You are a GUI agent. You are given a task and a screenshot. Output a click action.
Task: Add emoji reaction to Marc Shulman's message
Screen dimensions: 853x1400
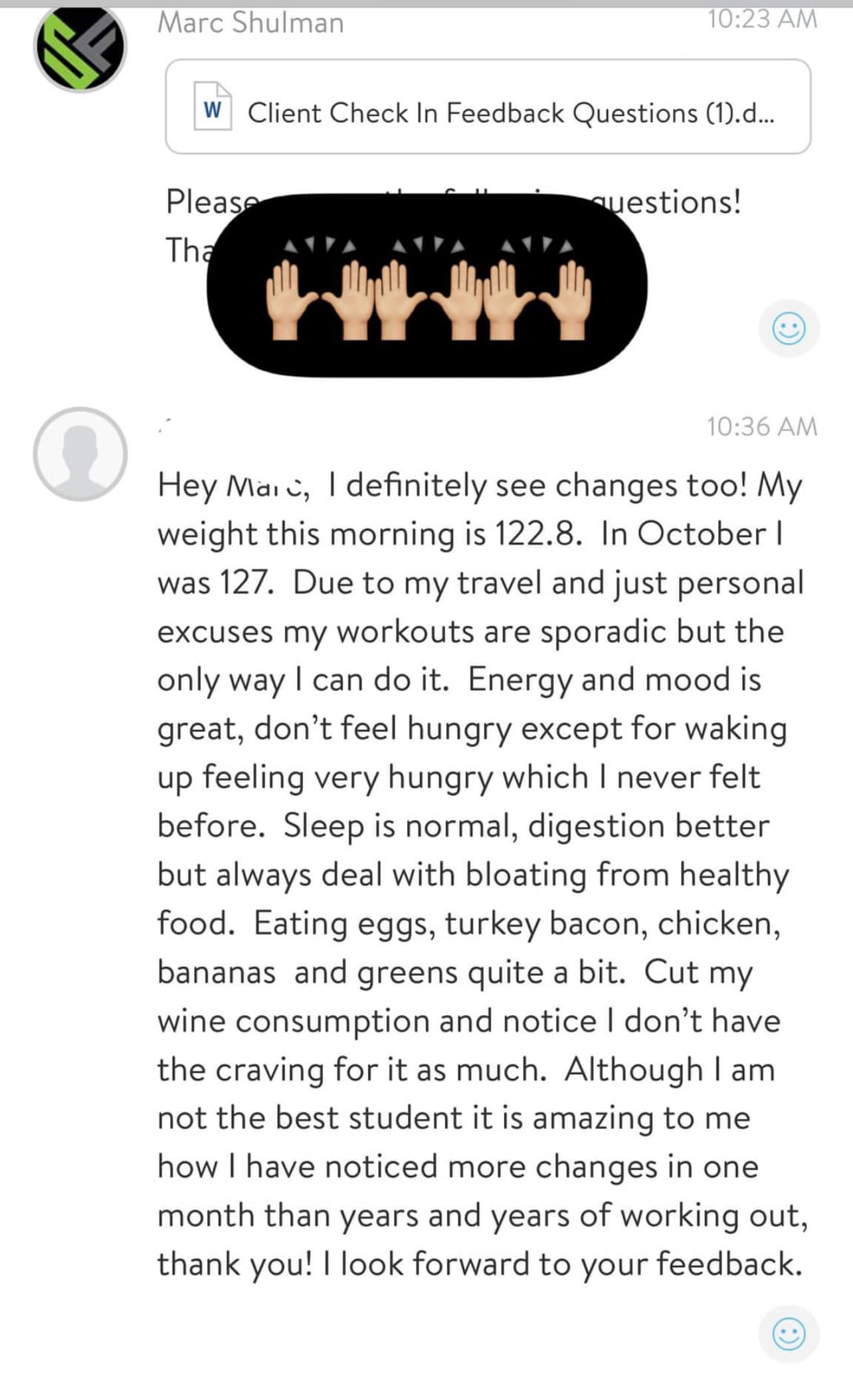(789, 329)
